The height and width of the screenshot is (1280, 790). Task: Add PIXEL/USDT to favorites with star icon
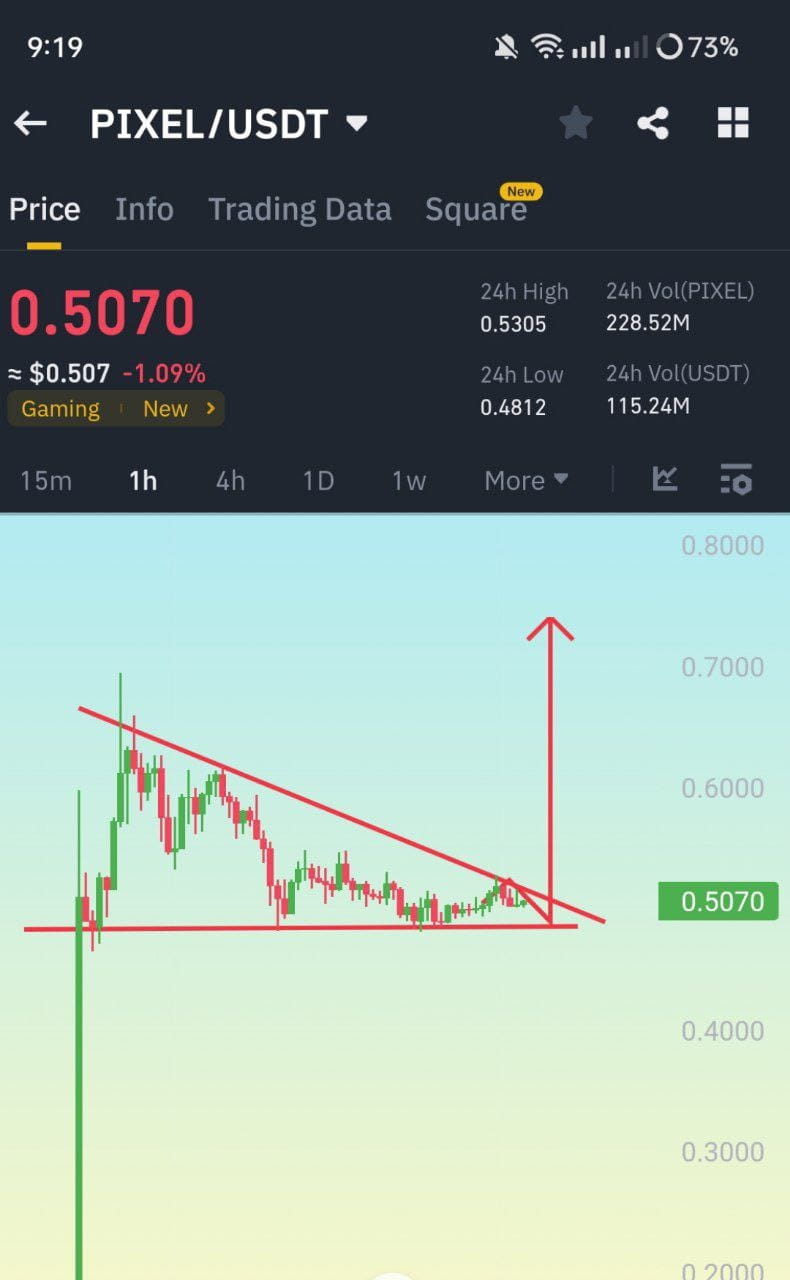click(576, 122)
